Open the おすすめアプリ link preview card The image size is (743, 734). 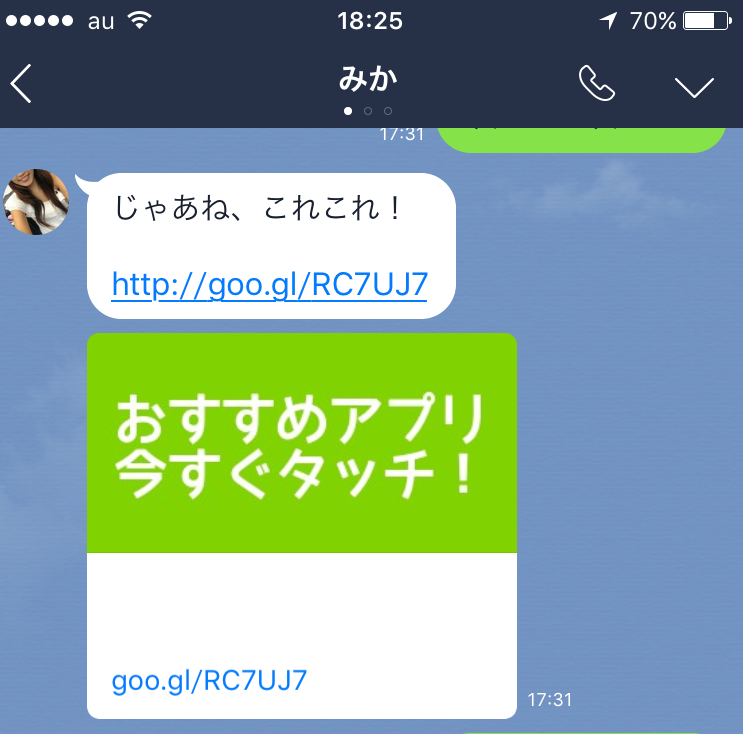(302, 525)
